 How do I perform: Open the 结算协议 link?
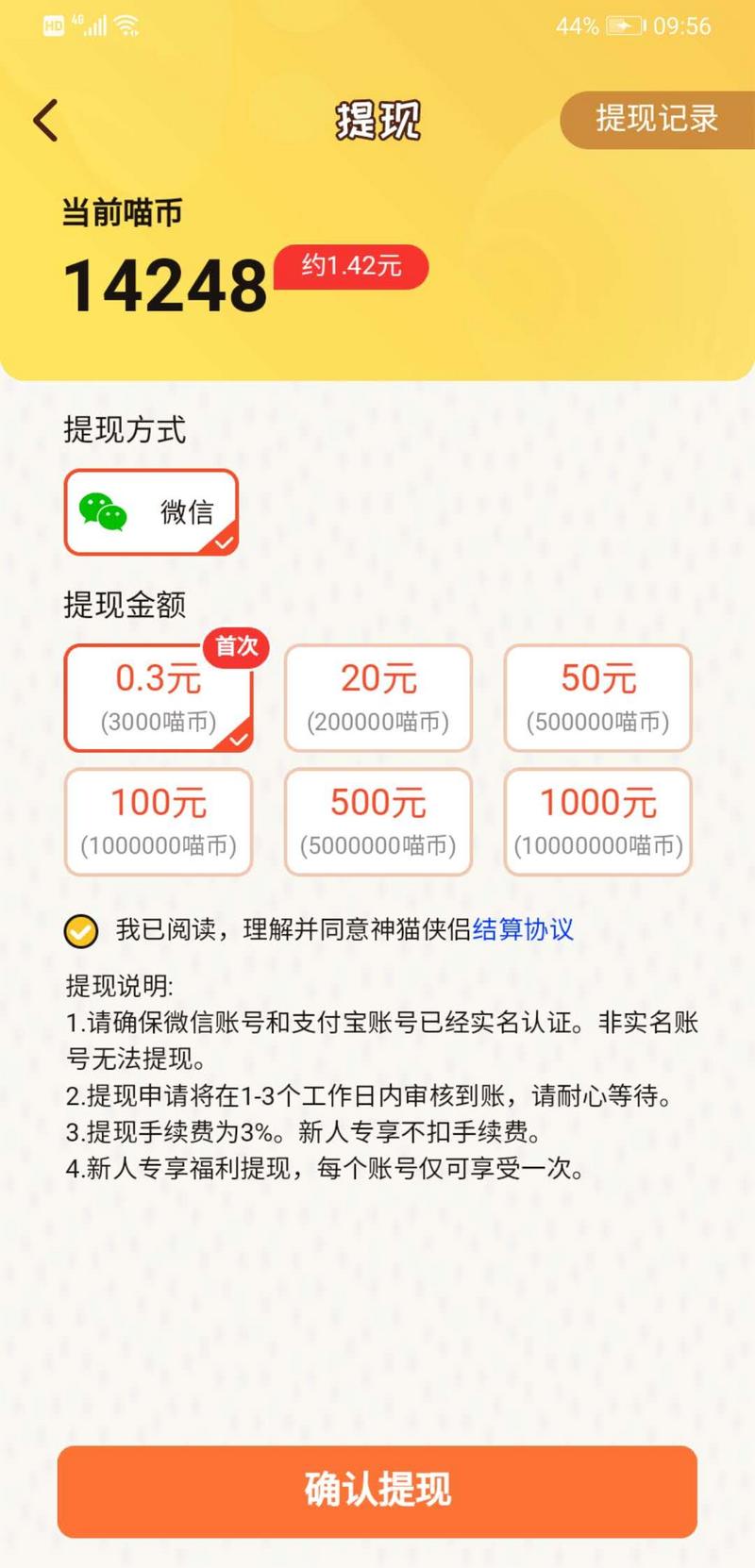(523, 930)
